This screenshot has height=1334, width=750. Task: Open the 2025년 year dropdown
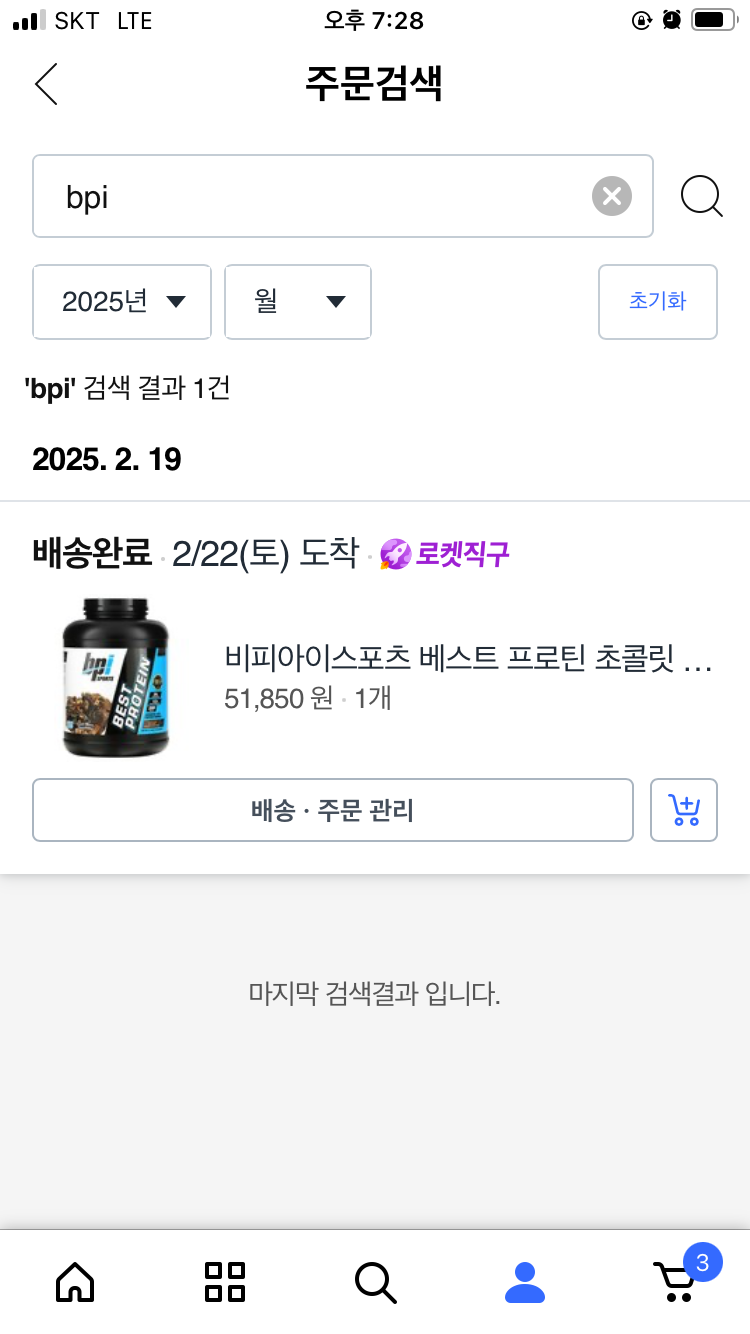[x=122, y=302]
